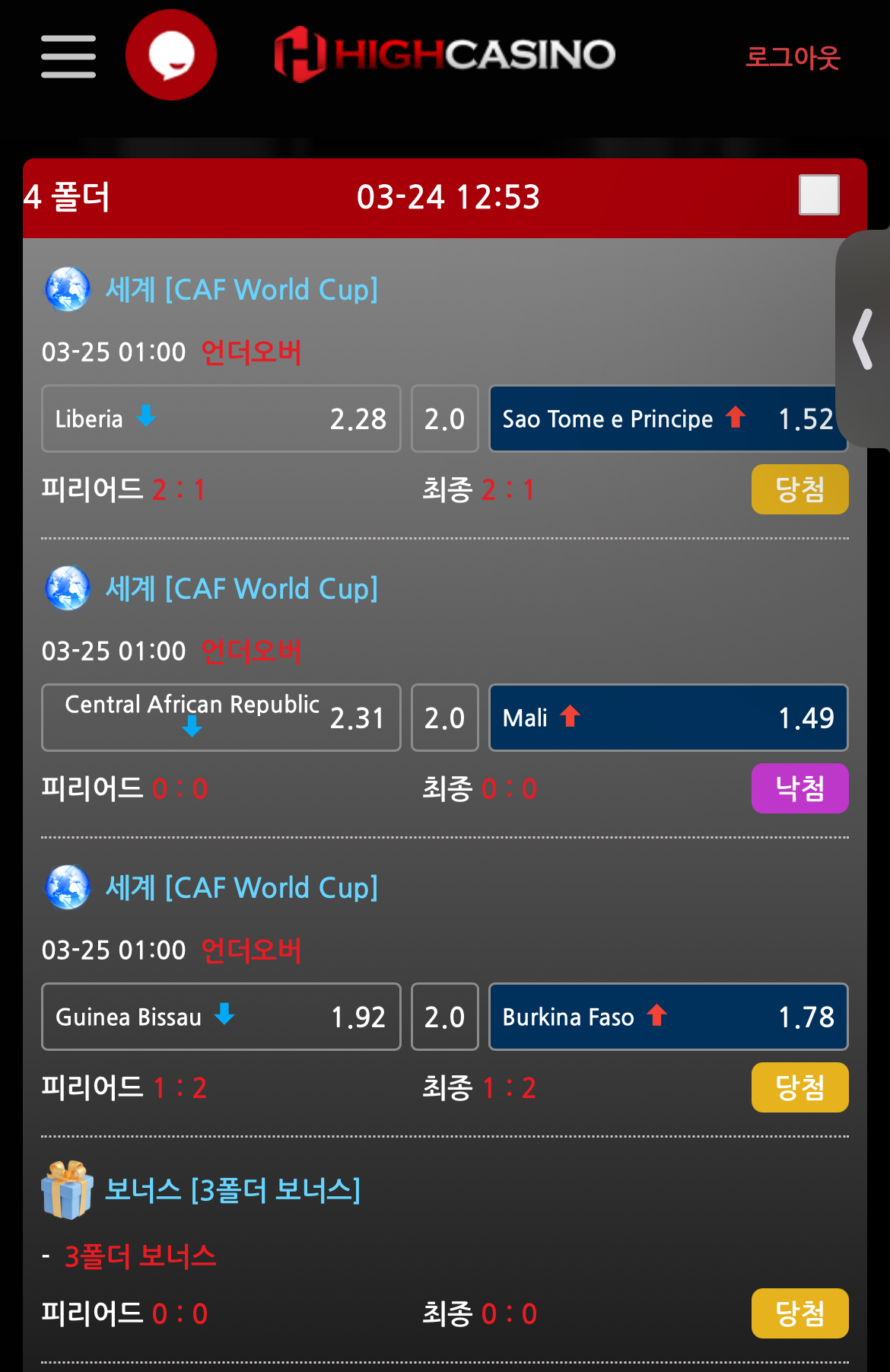
Task: Open the hamburger menu
Action: click(68, 56)
